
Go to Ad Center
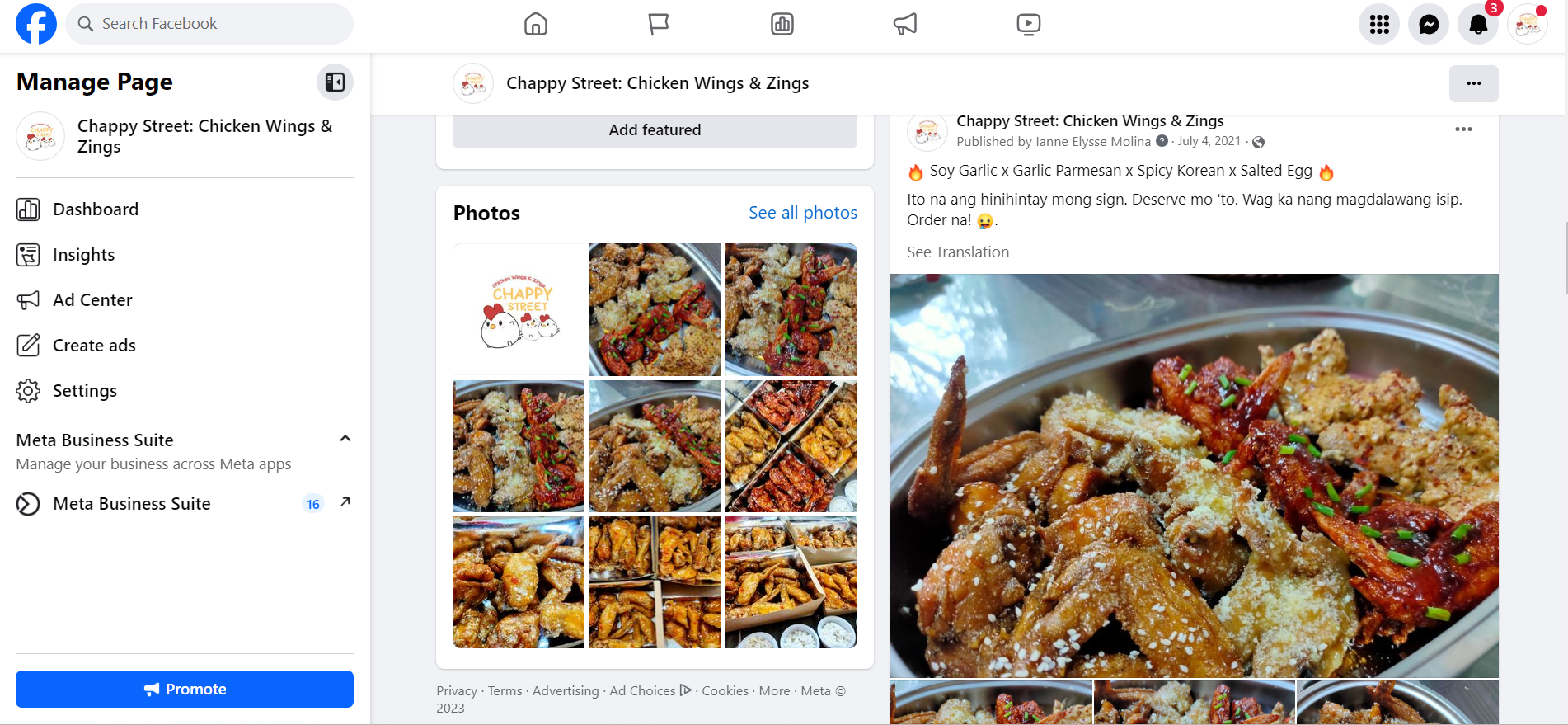click(x=92, y=300)
